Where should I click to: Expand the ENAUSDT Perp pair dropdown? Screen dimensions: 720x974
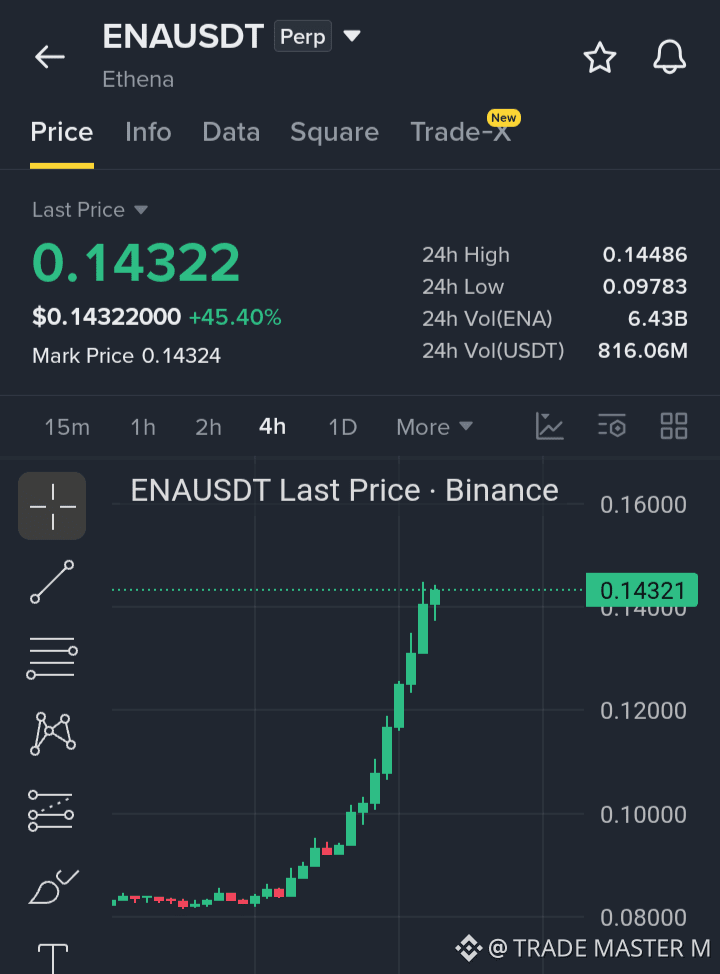[x=352, y=36]
